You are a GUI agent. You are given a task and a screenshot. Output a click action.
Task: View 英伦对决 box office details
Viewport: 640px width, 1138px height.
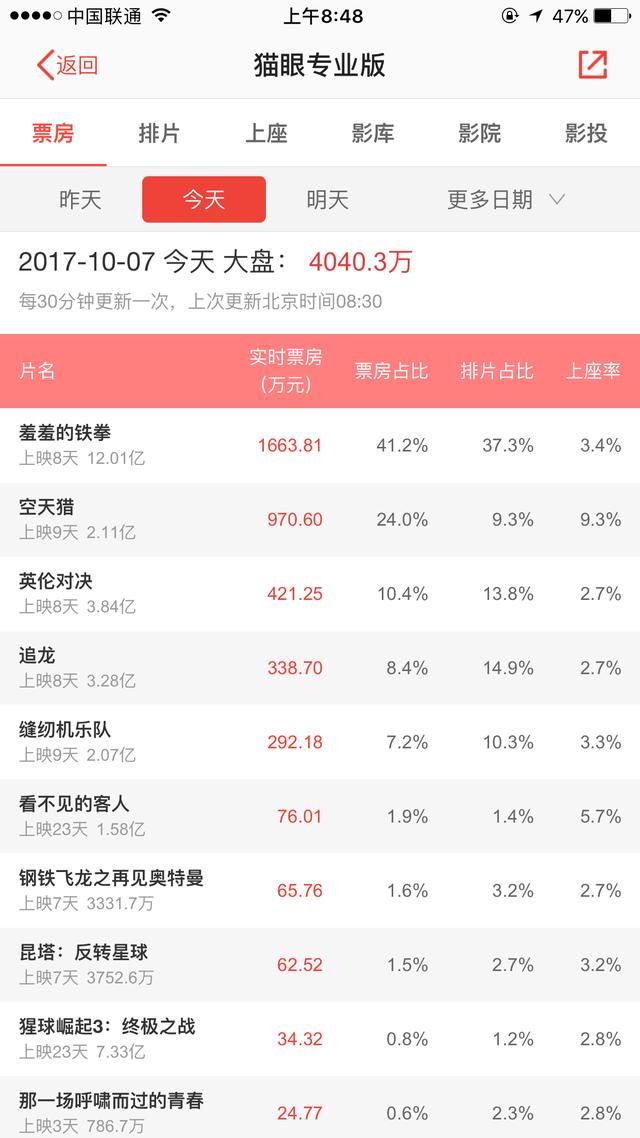[x=320, y=594]
